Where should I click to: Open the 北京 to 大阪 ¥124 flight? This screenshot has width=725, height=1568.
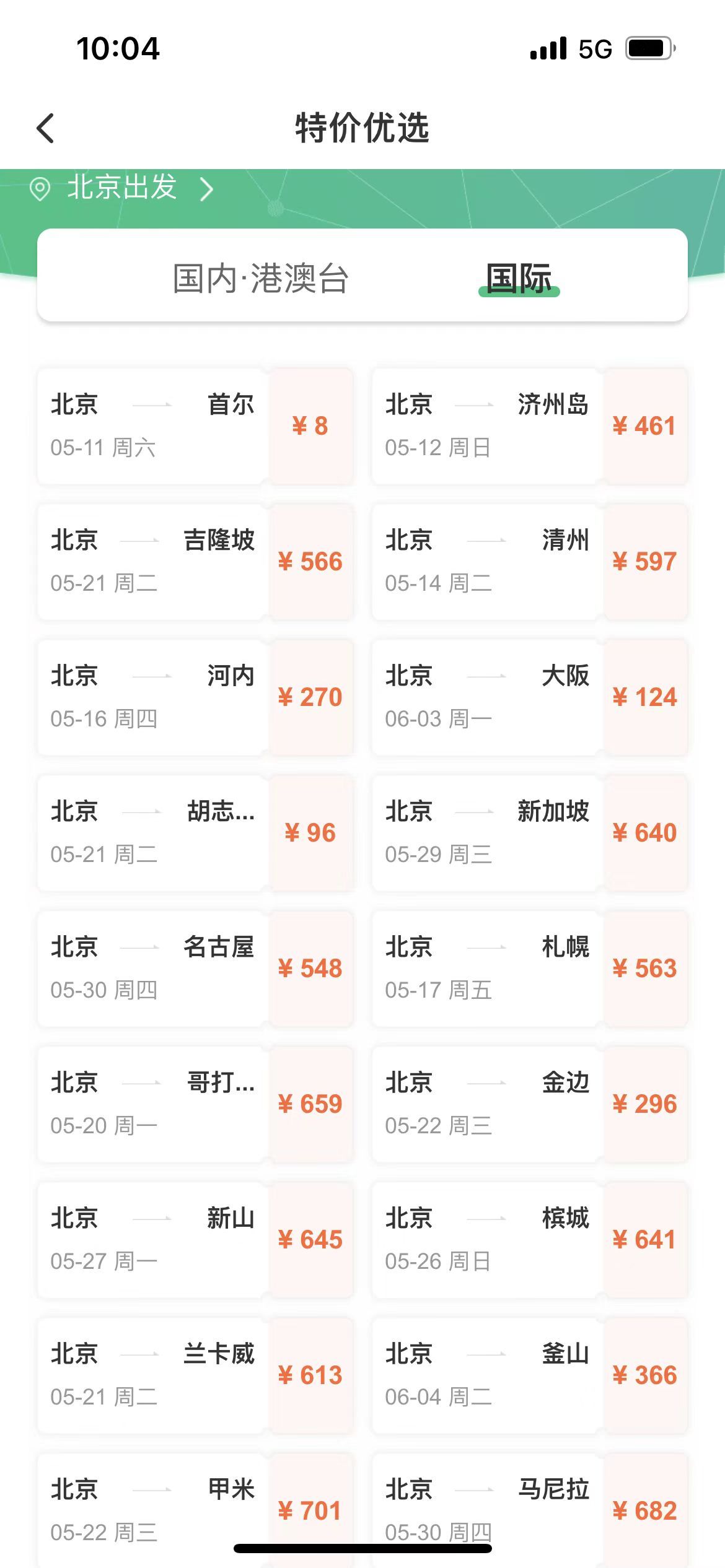[x=529, y=697]
